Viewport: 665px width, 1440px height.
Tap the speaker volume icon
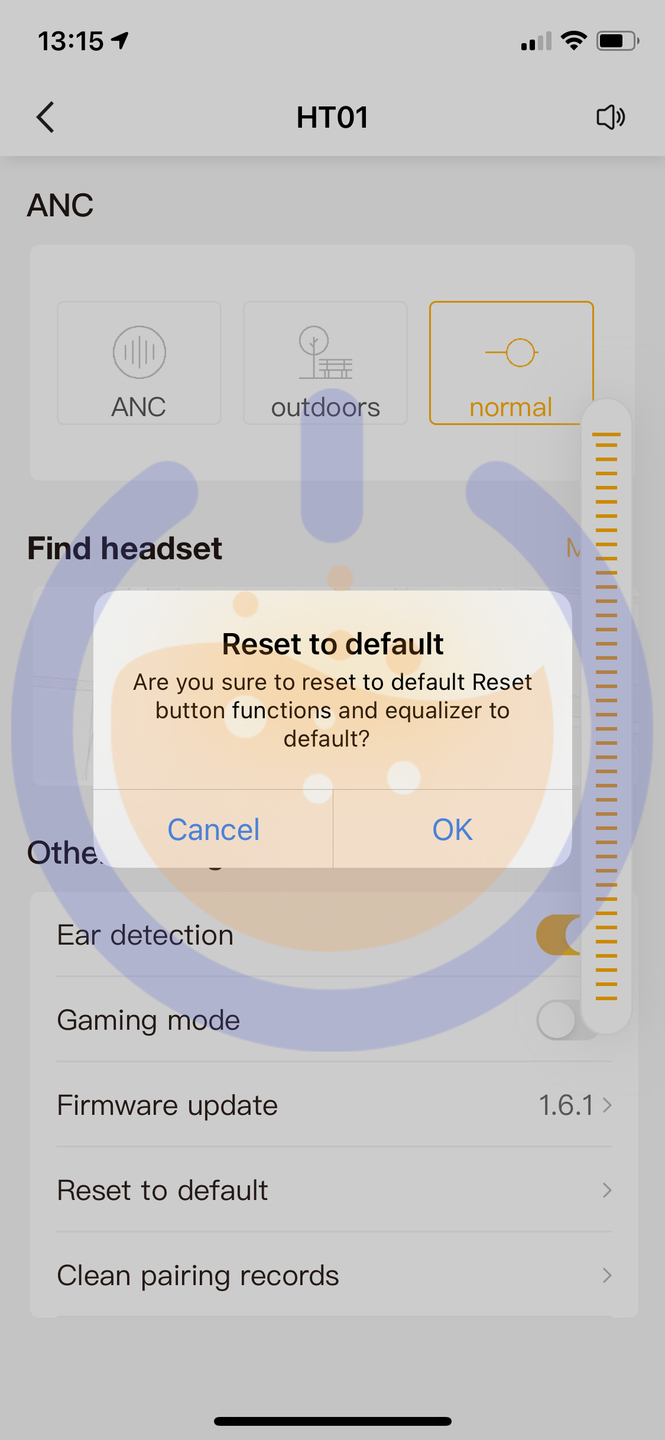[610, 118]
